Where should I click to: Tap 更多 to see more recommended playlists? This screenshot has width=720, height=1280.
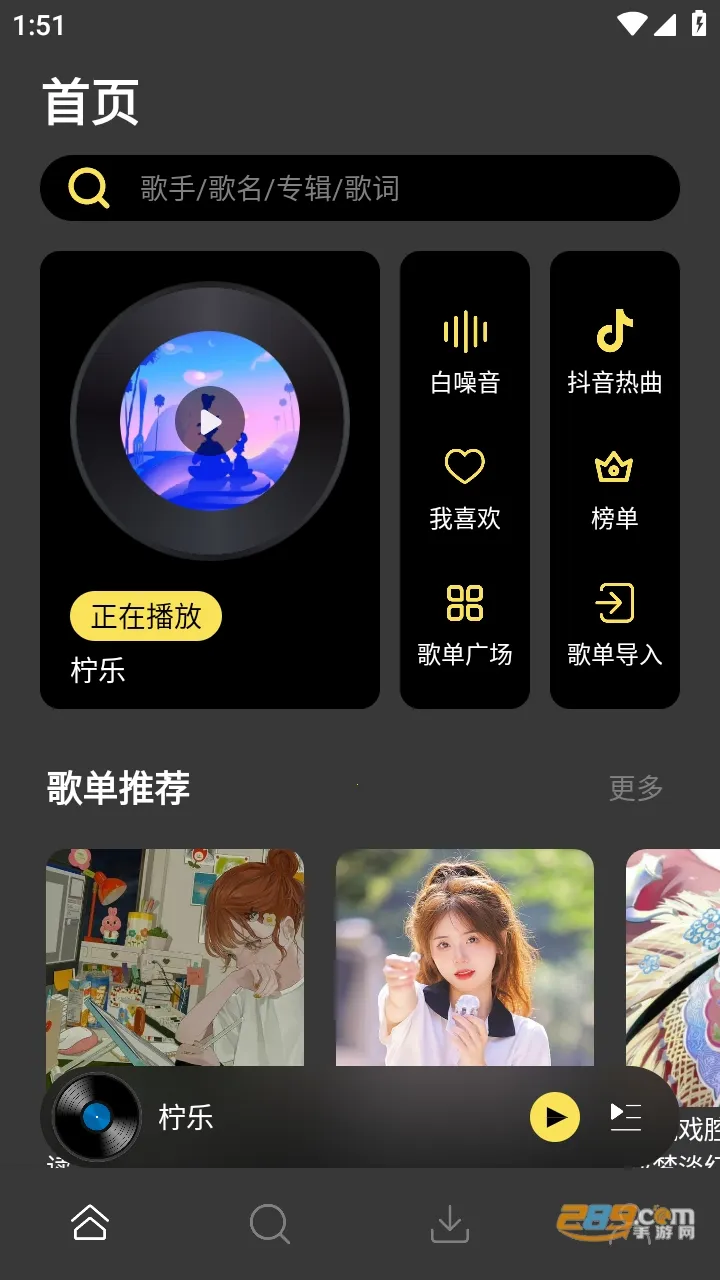click(x=635, y=789)
